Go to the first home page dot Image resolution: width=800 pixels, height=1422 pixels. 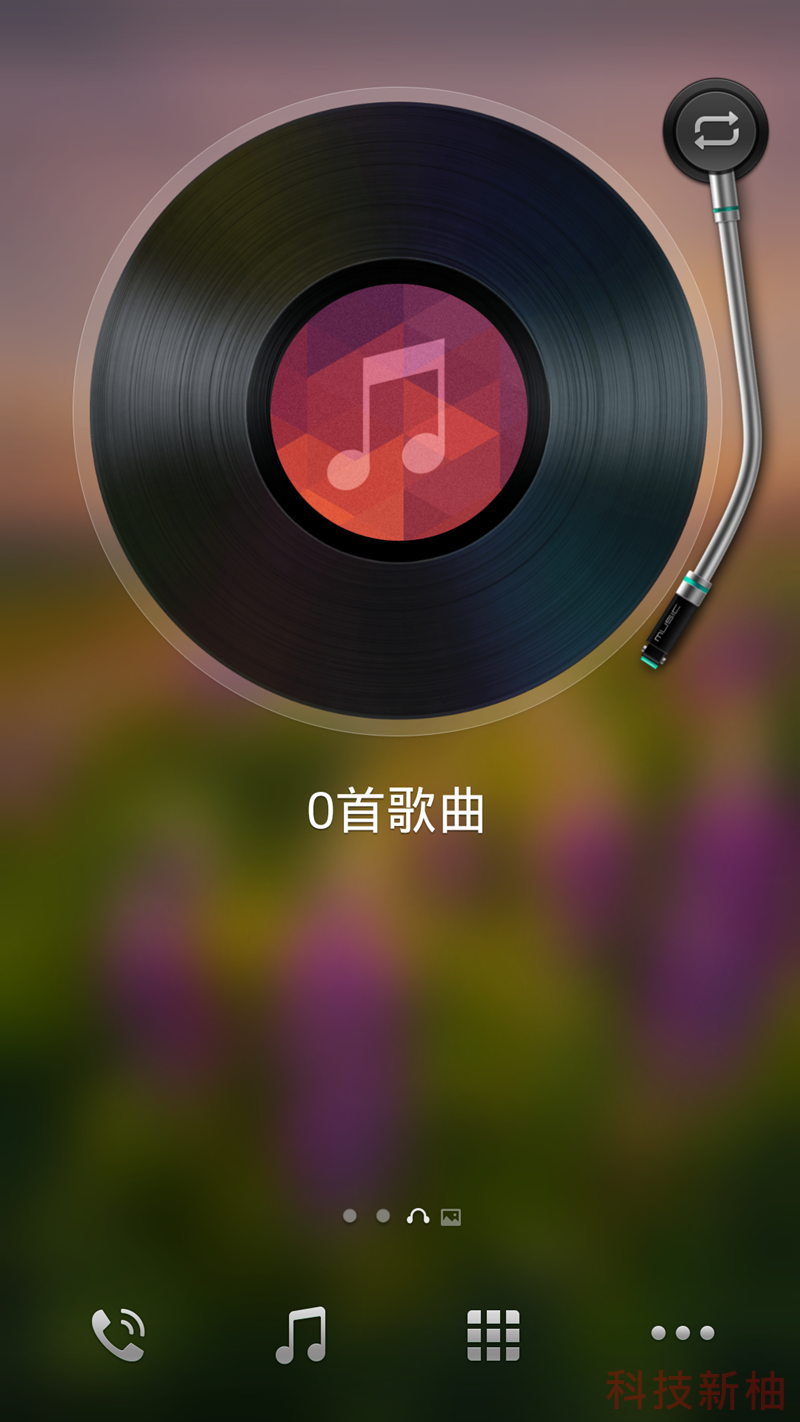coord(350,1216)
